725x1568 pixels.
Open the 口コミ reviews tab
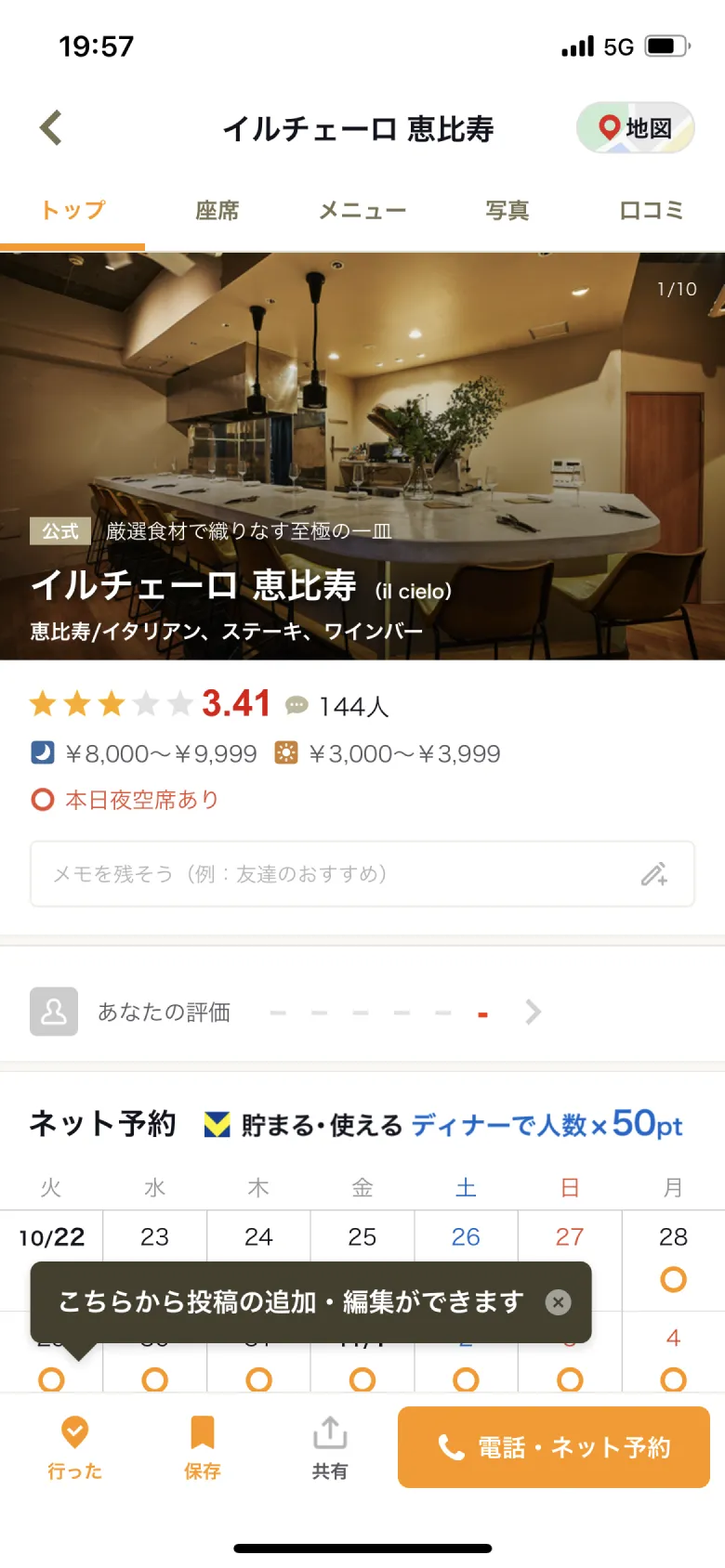[651, 210]
